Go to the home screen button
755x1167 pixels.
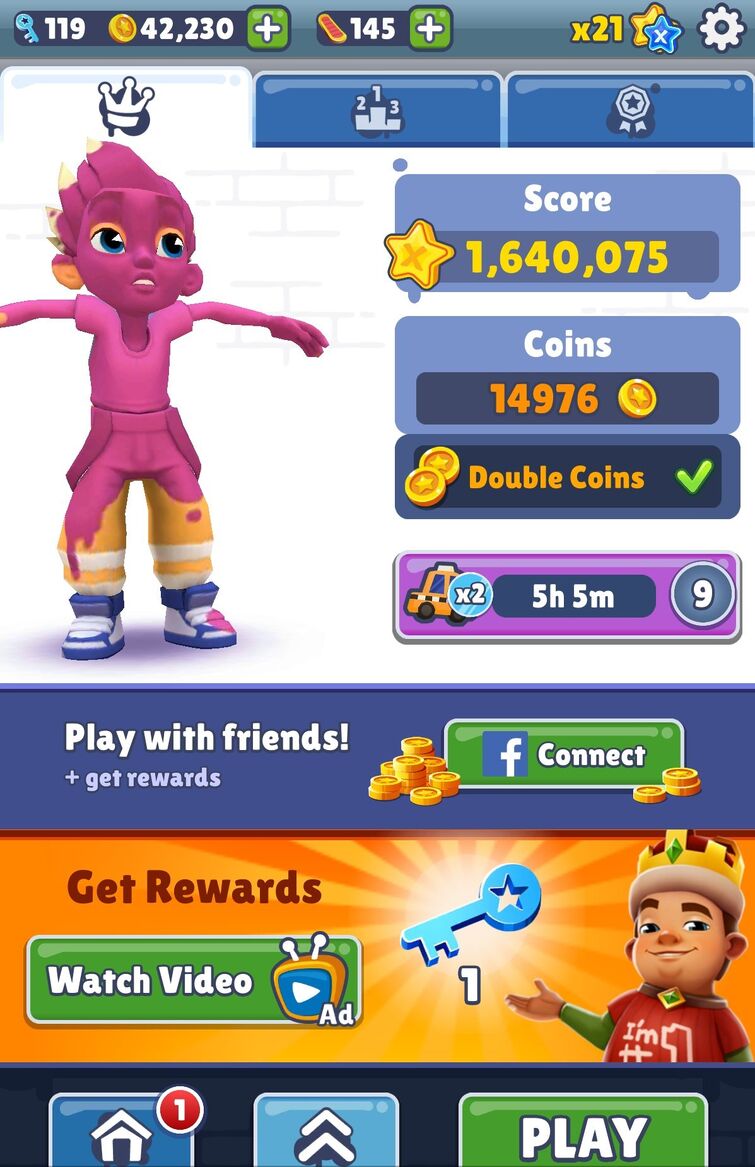click(x=121, y=1135)
